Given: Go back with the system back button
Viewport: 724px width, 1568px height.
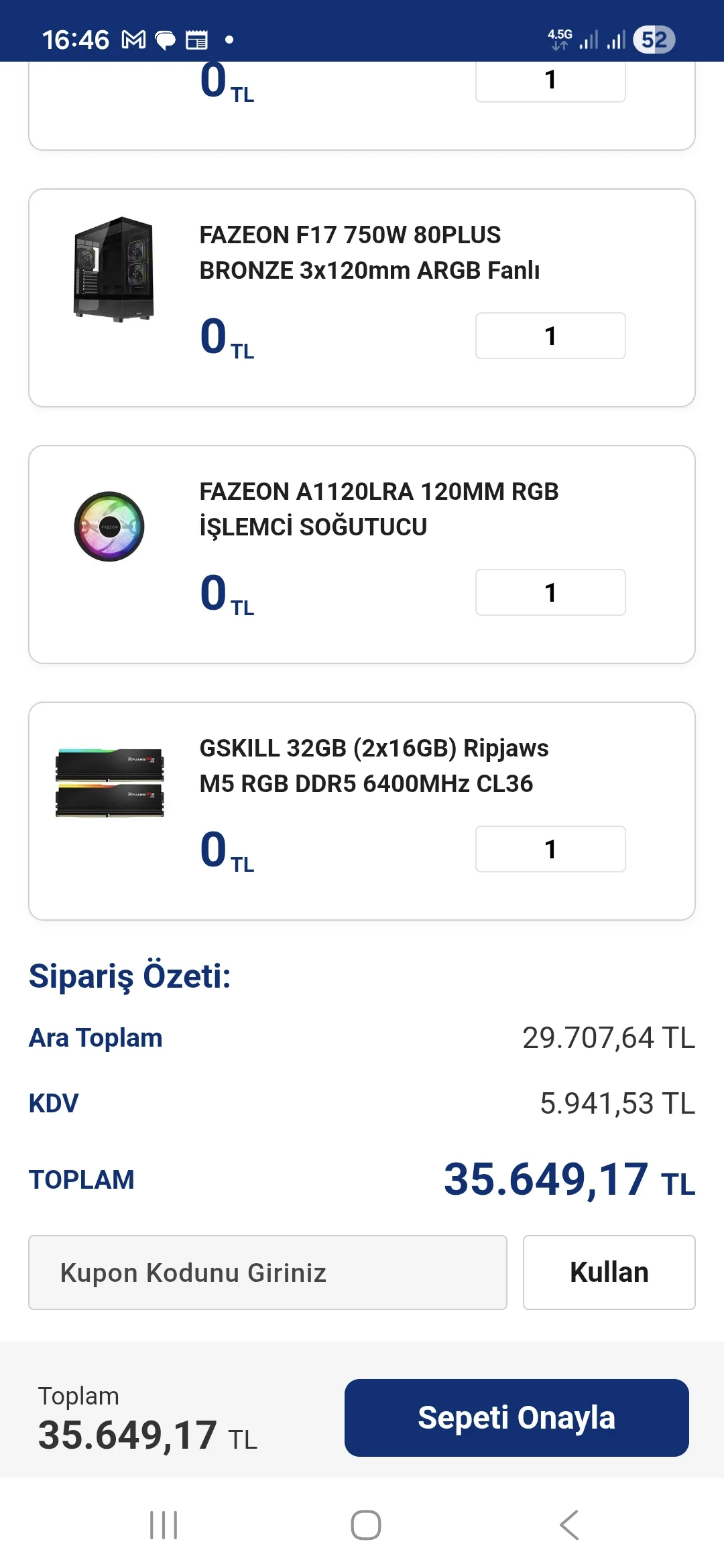Looking at the screenshot, I should (568, 1525).
